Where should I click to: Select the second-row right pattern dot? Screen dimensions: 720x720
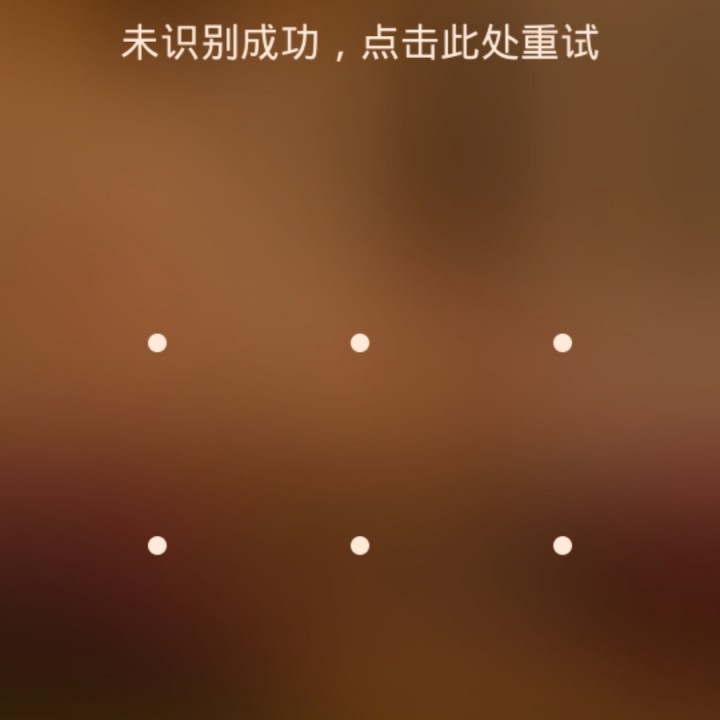[562, 545]
